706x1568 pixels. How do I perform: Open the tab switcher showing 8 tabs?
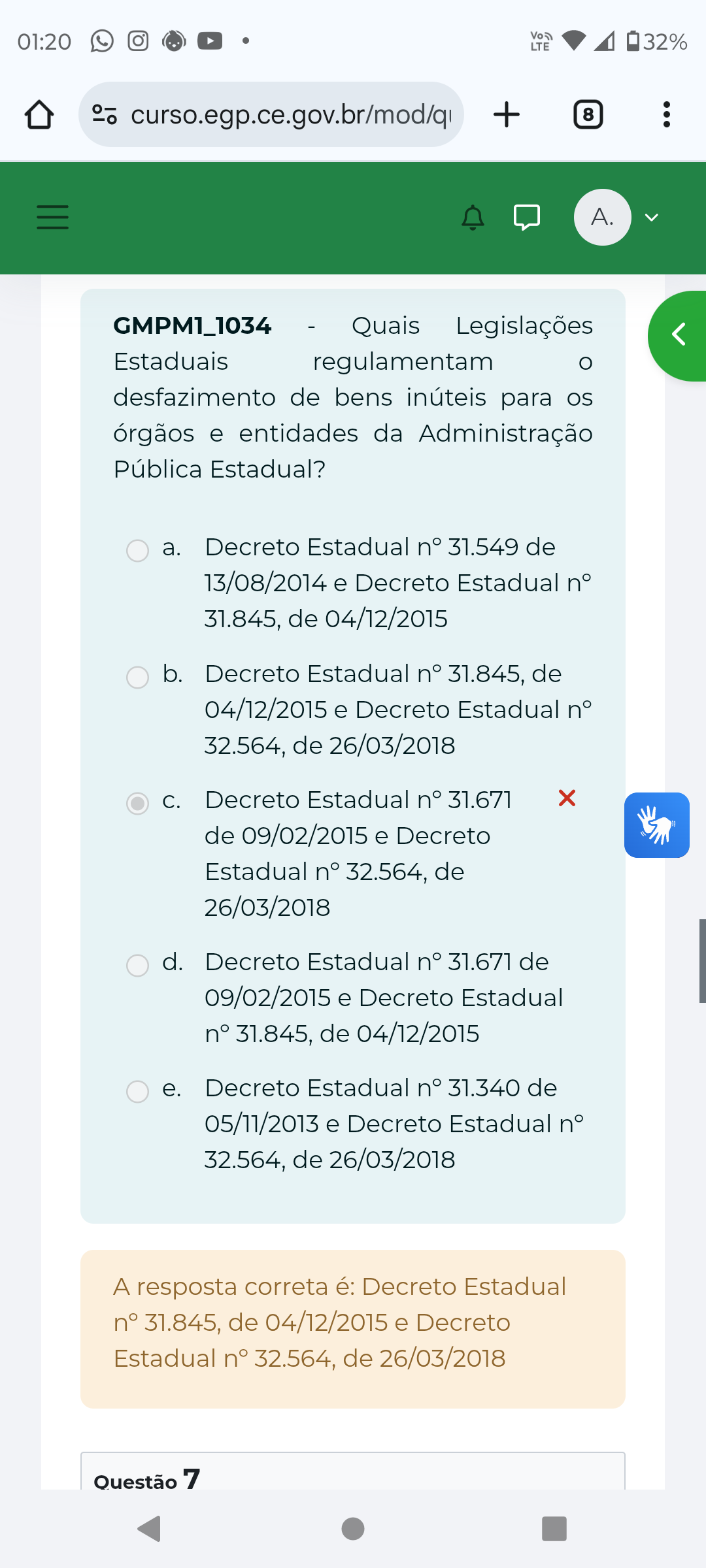(588, 114)
